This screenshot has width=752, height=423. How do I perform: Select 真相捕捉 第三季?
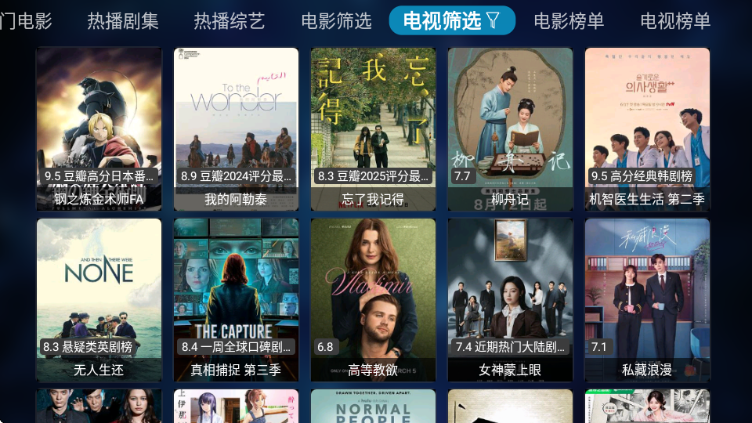click(236, 299)
